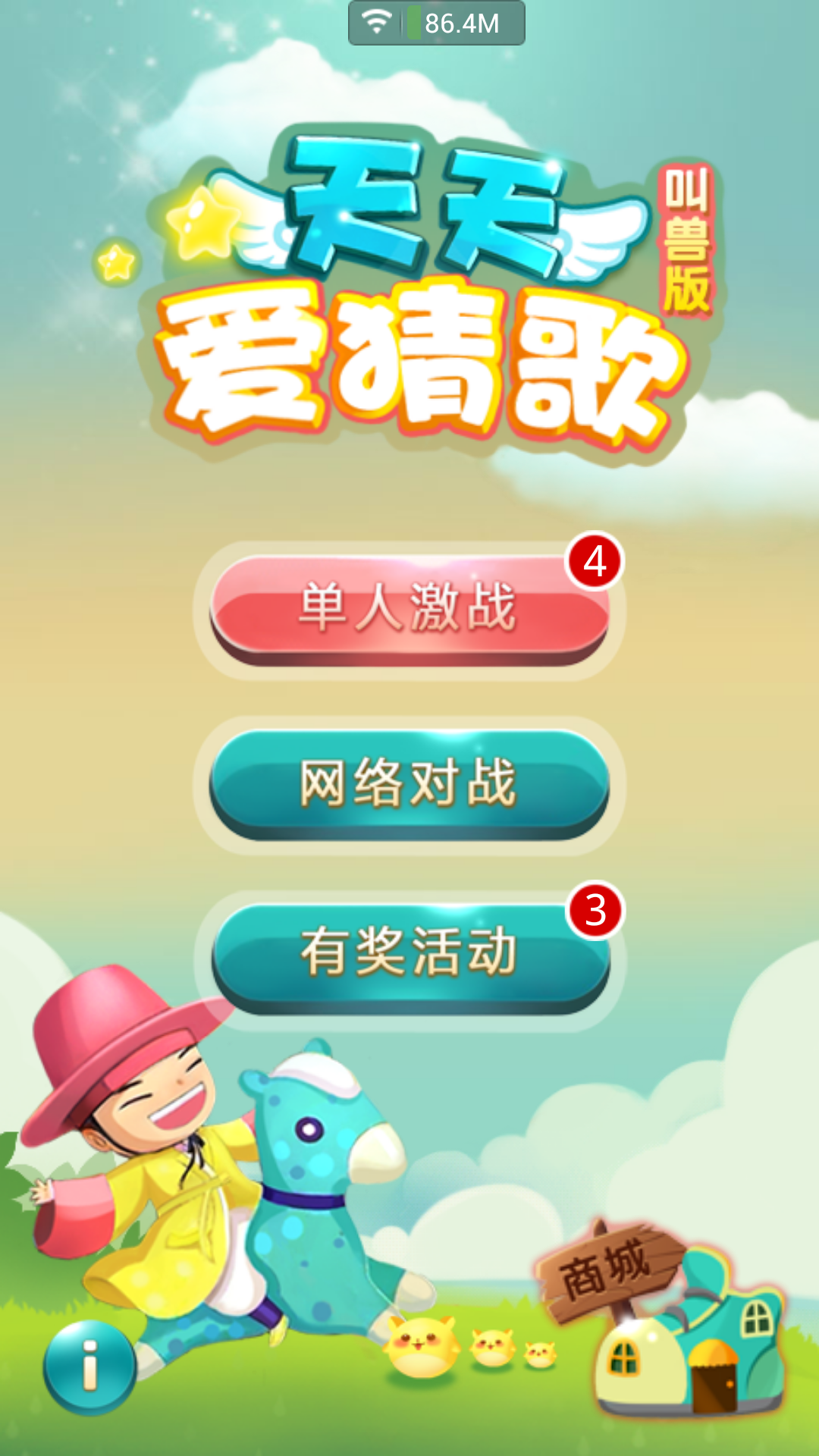Open 网络对战 online battle mode

[409, 783]
